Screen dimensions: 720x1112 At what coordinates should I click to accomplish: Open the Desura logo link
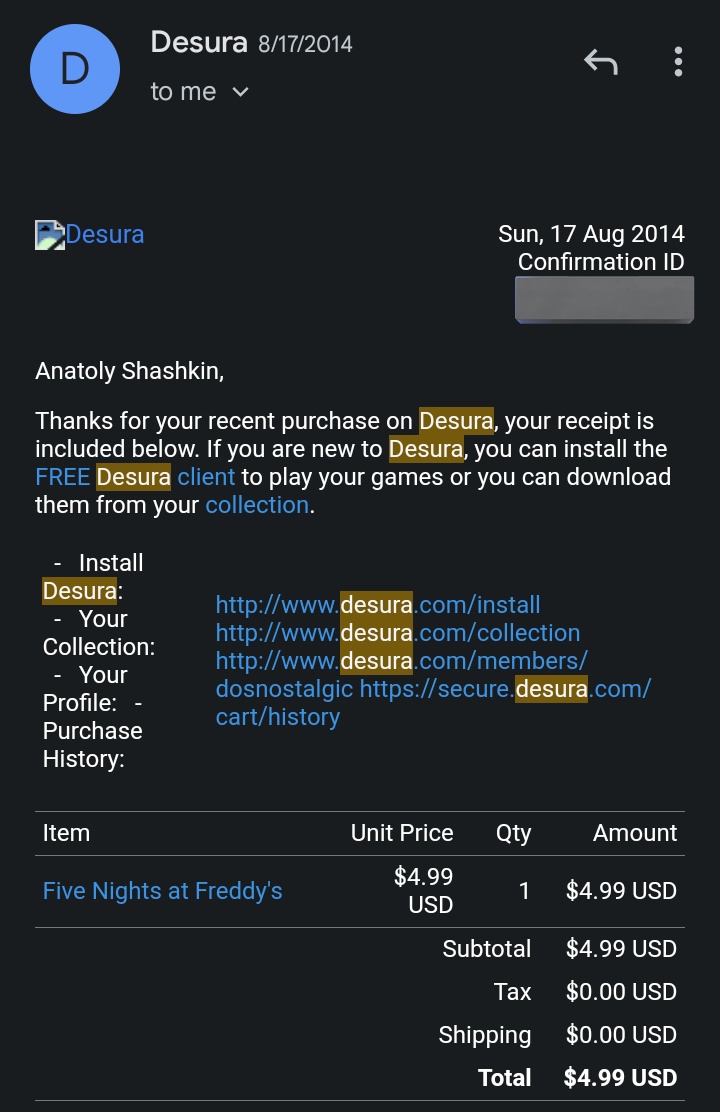tap(91, 235)
